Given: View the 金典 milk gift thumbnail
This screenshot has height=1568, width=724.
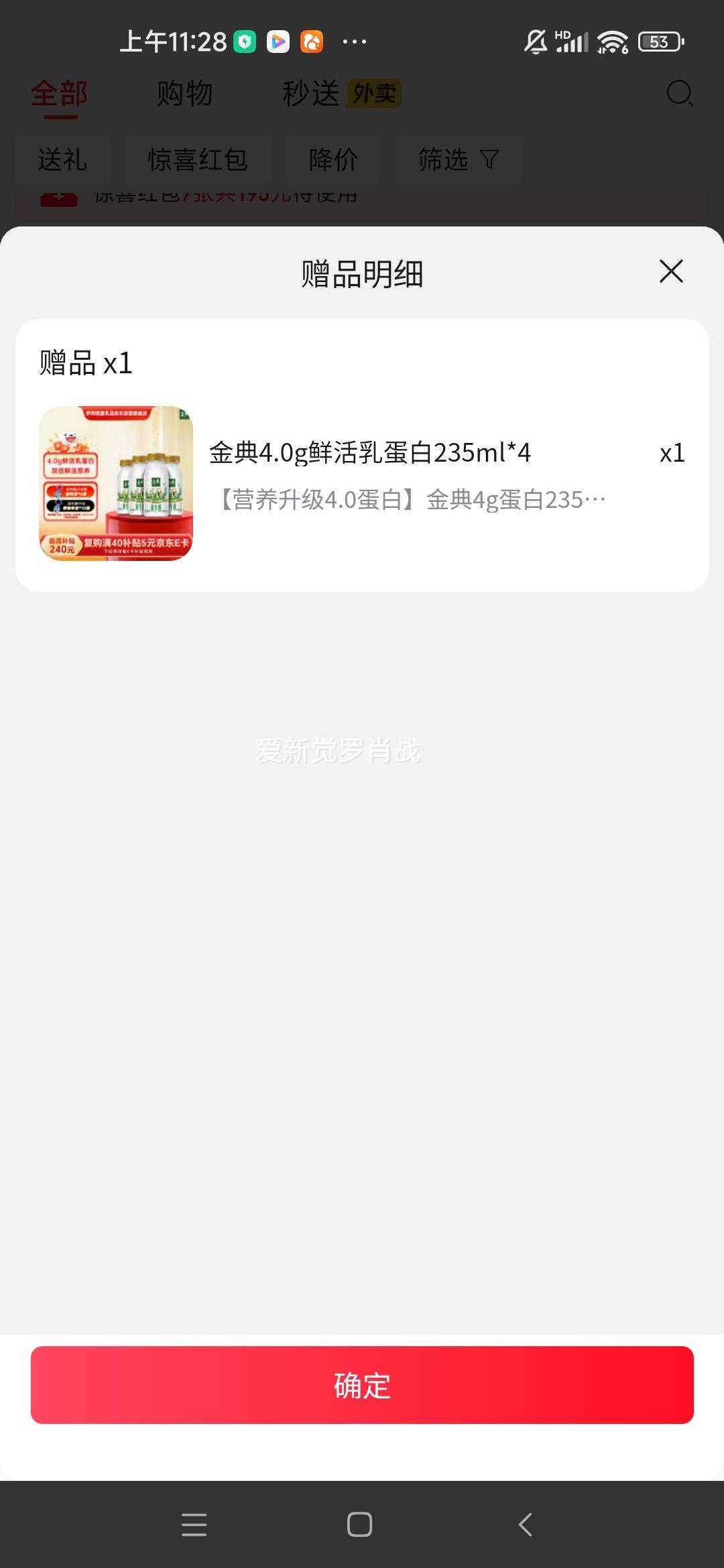Looking at the screenshot, I should (116, 482).
